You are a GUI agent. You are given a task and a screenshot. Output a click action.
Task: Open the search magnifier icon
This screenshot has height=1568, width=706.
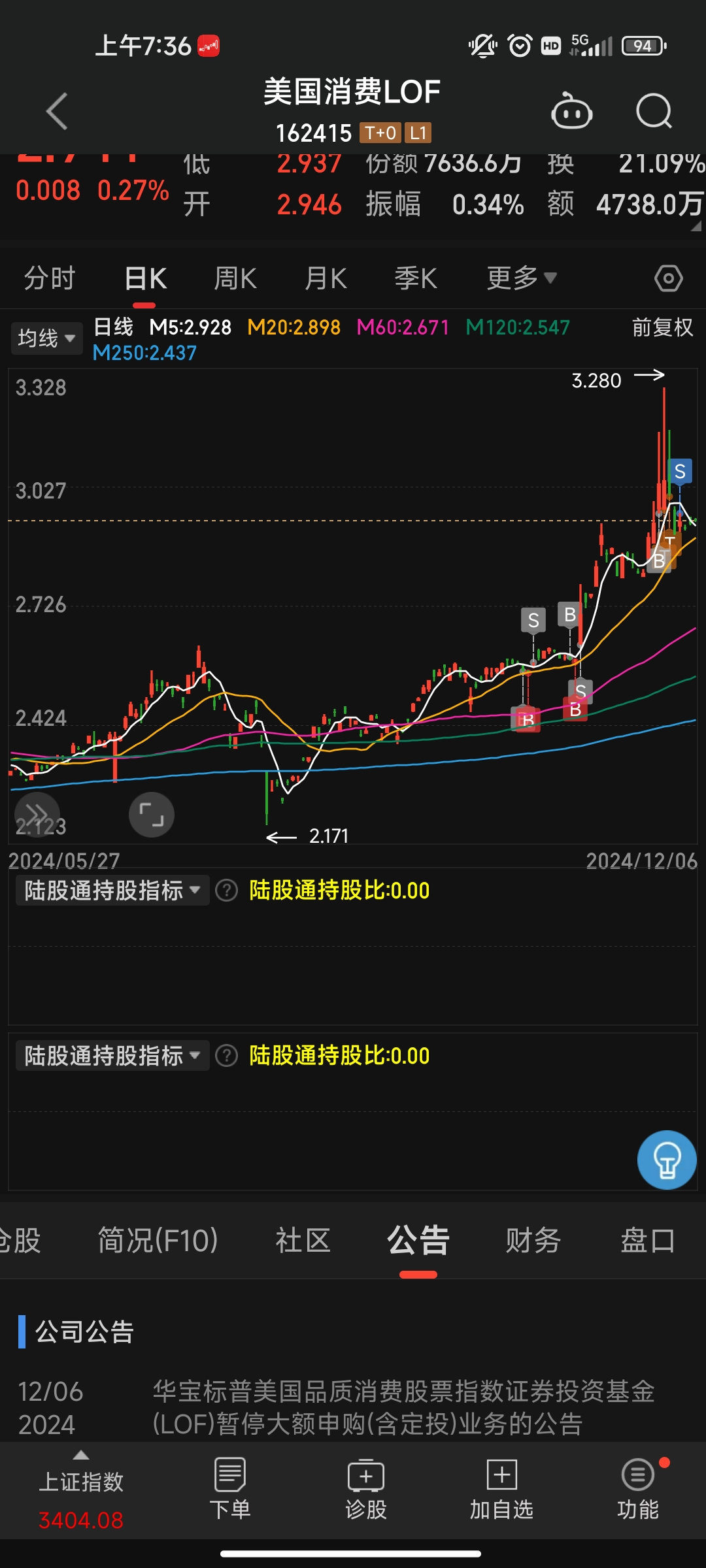654,112
